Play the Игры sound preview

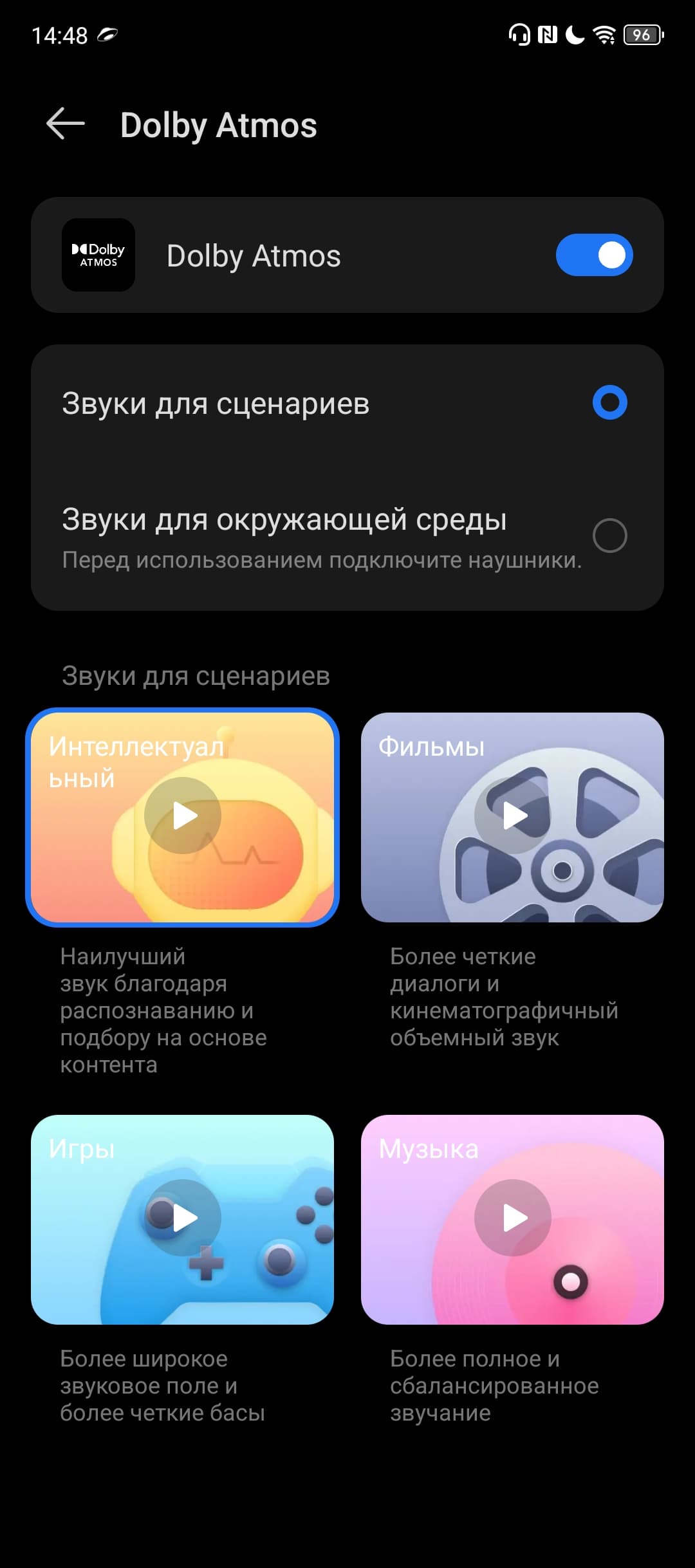pos(183,1218)
